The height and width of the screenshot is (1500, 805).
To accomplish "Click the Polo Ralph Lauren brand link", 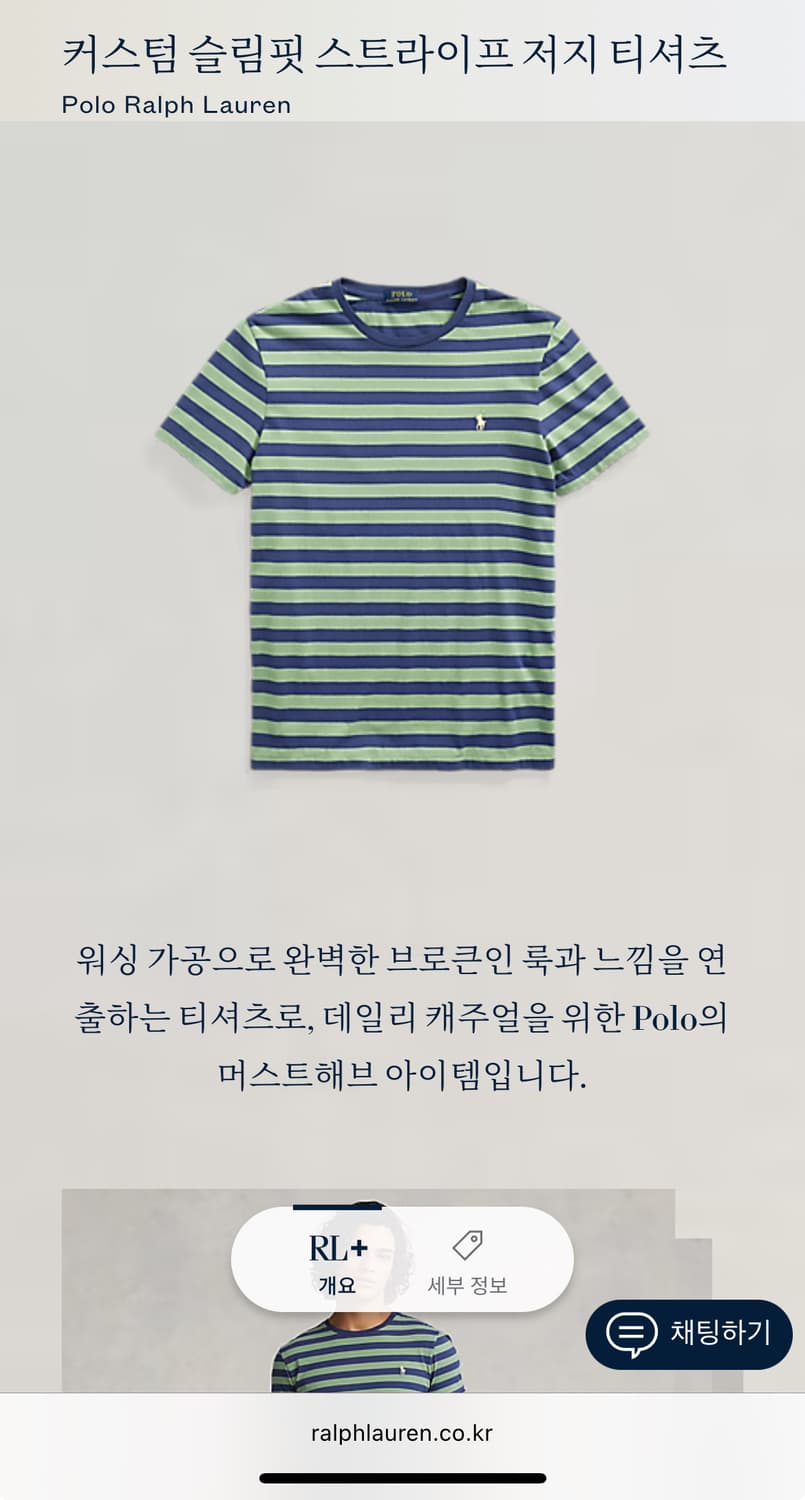I will (175, 103).
